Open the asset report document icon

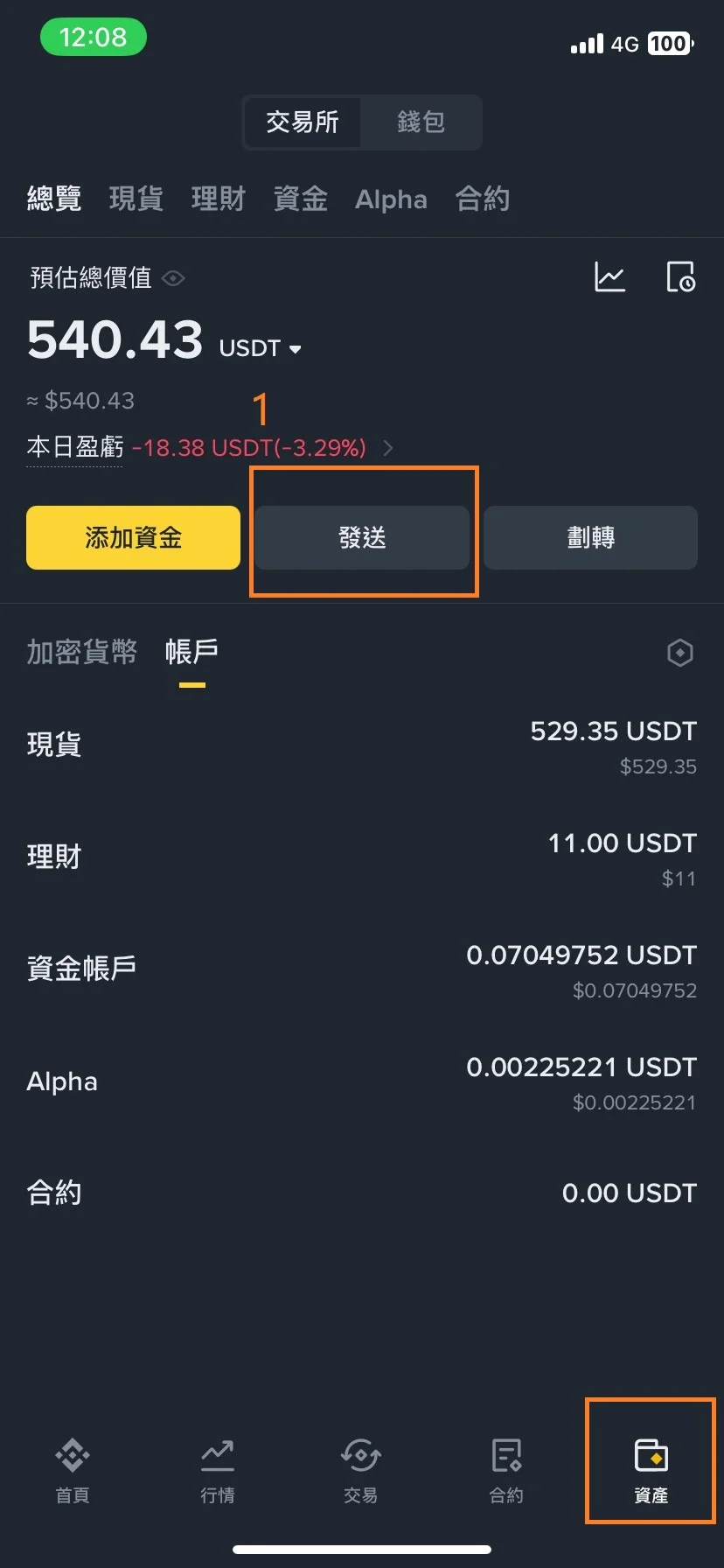(x=680, y=276)
